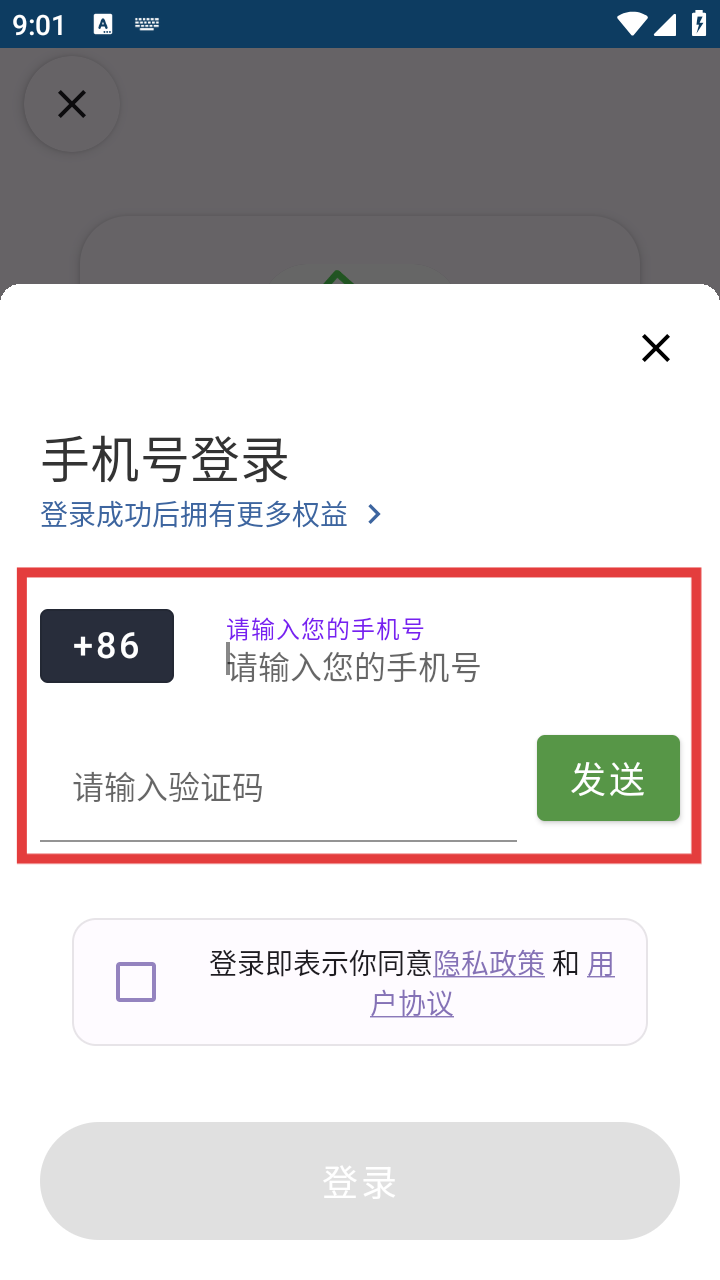
Task: Close the phone login sheet
Action: click(655, 348)
